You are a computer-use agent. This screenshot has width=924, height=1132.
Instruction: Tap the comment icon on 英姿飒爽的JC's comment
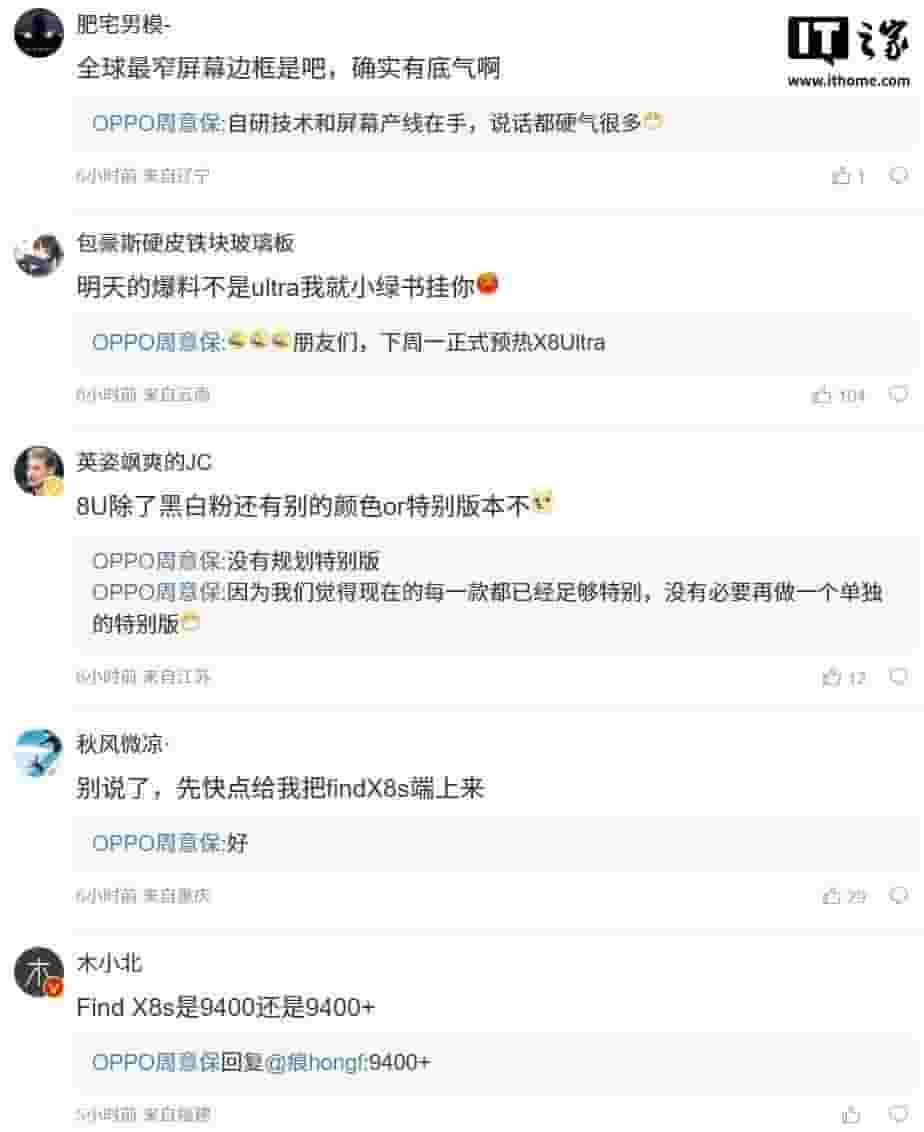[898, 677]
